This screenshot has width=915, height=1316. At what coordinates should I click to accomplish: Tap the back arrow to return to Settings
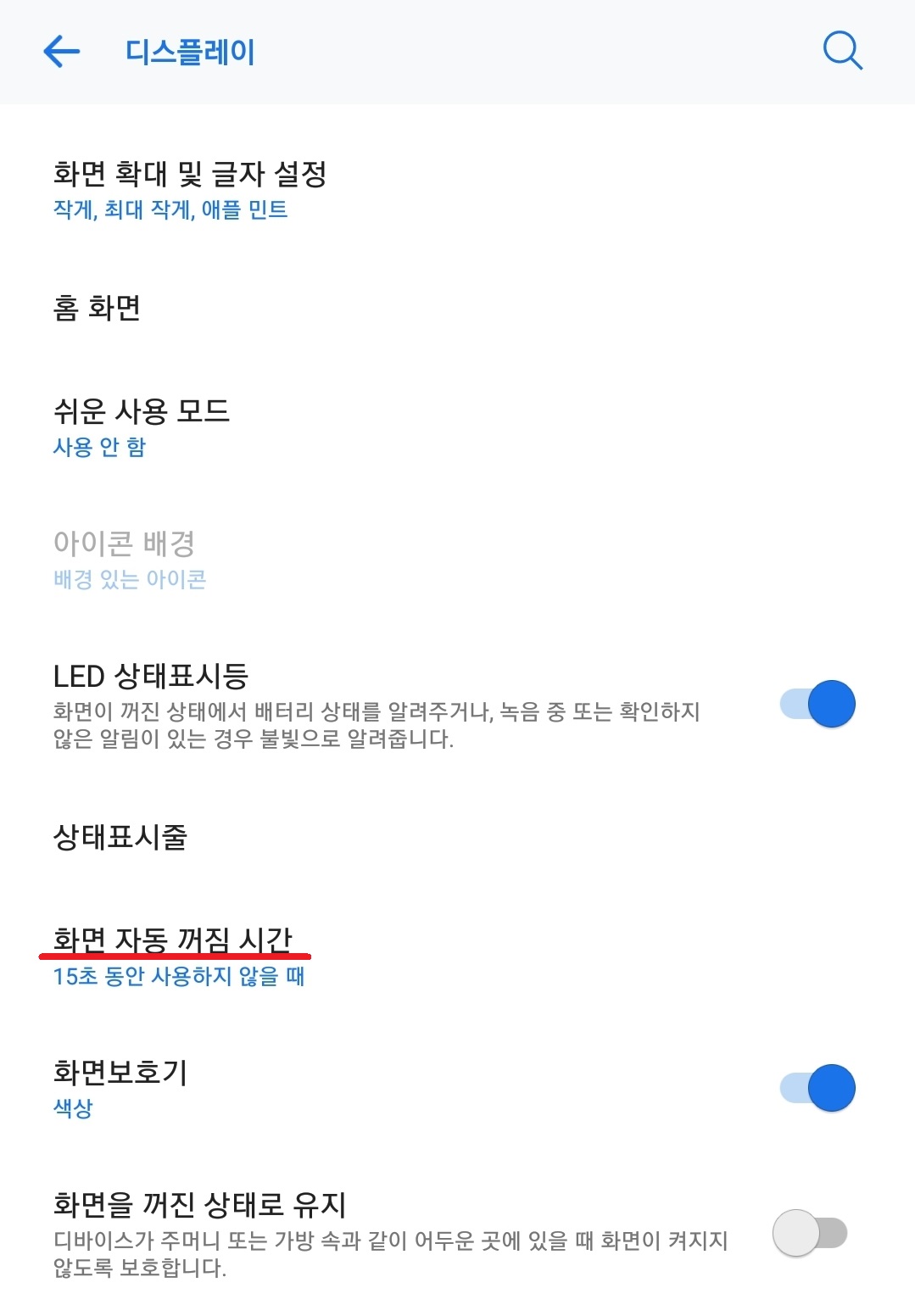coord(60,53)
